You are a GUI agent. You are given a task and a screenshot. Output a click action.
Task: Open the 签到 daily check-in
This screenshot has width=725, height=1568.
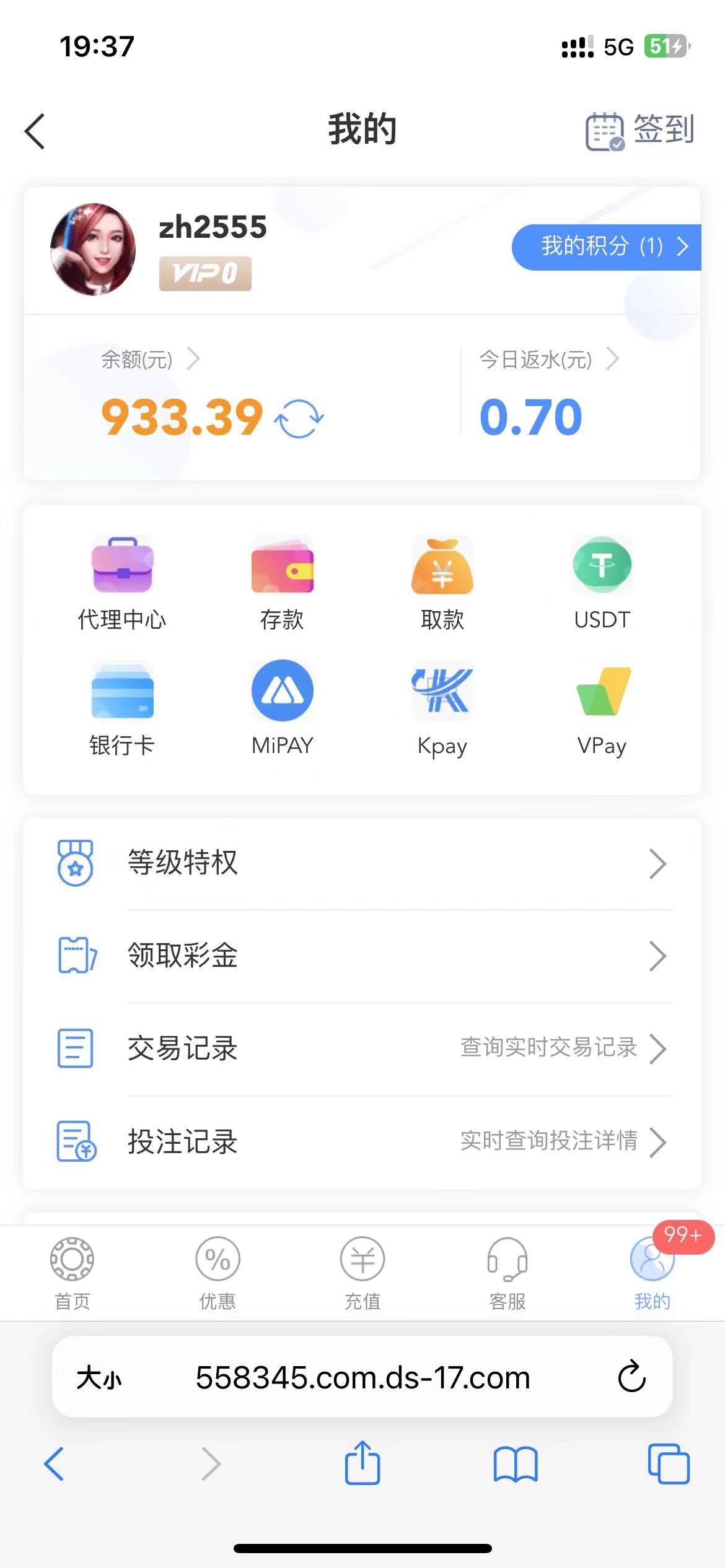pos(639,131)
